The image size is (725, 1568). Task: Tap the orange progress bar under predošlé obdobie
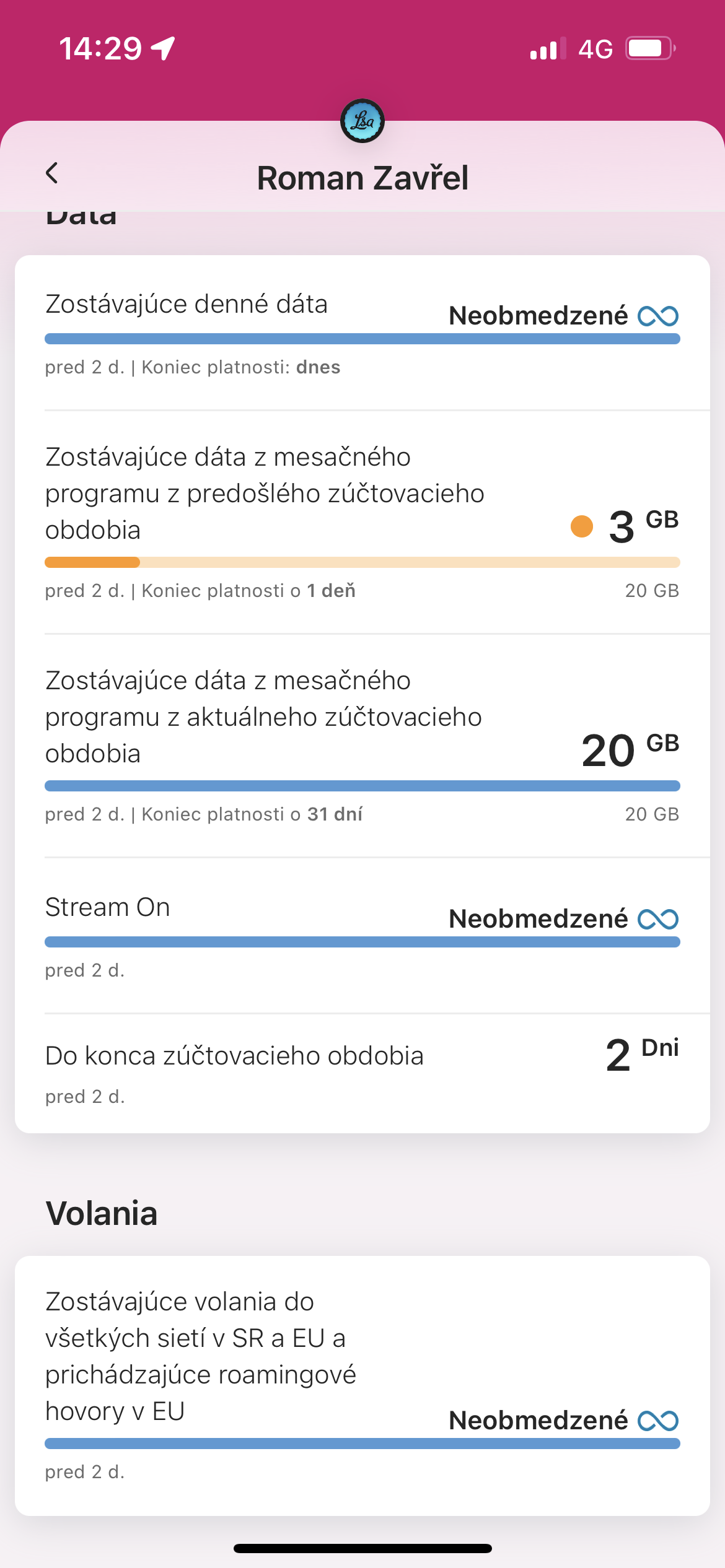tap(92, 562)
